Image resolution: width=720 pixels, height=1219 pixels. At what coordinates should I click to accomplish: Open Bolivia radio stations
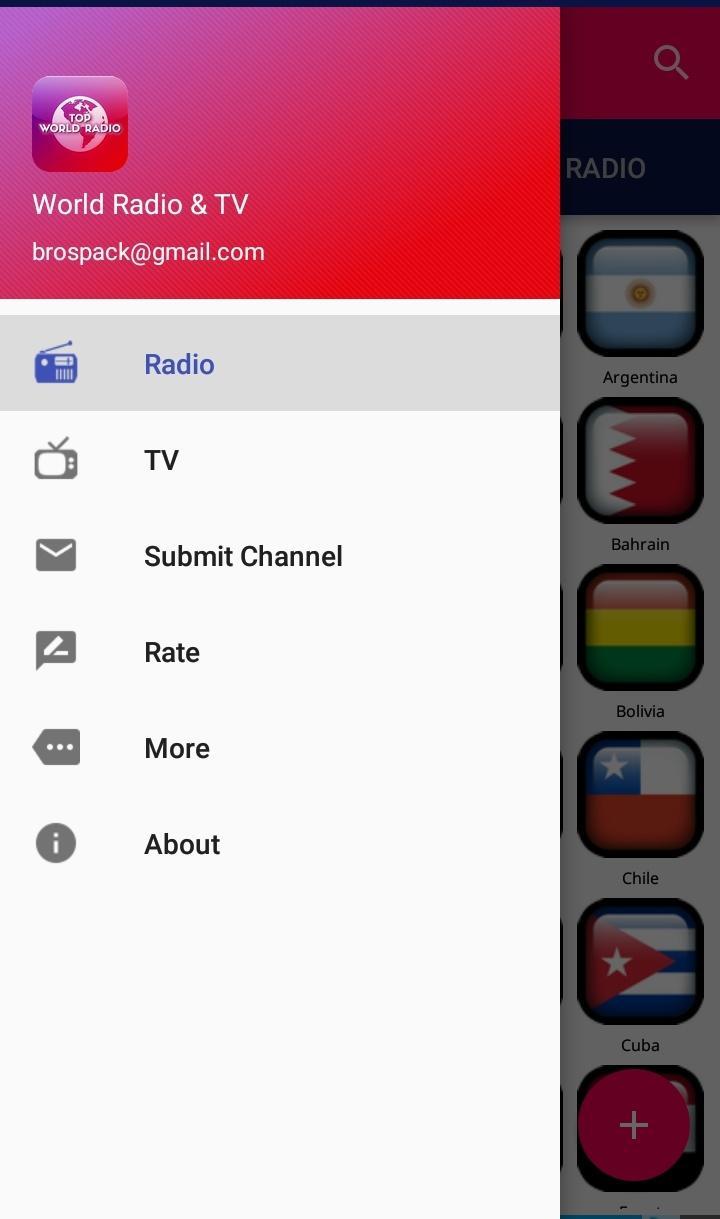[640, 628]
